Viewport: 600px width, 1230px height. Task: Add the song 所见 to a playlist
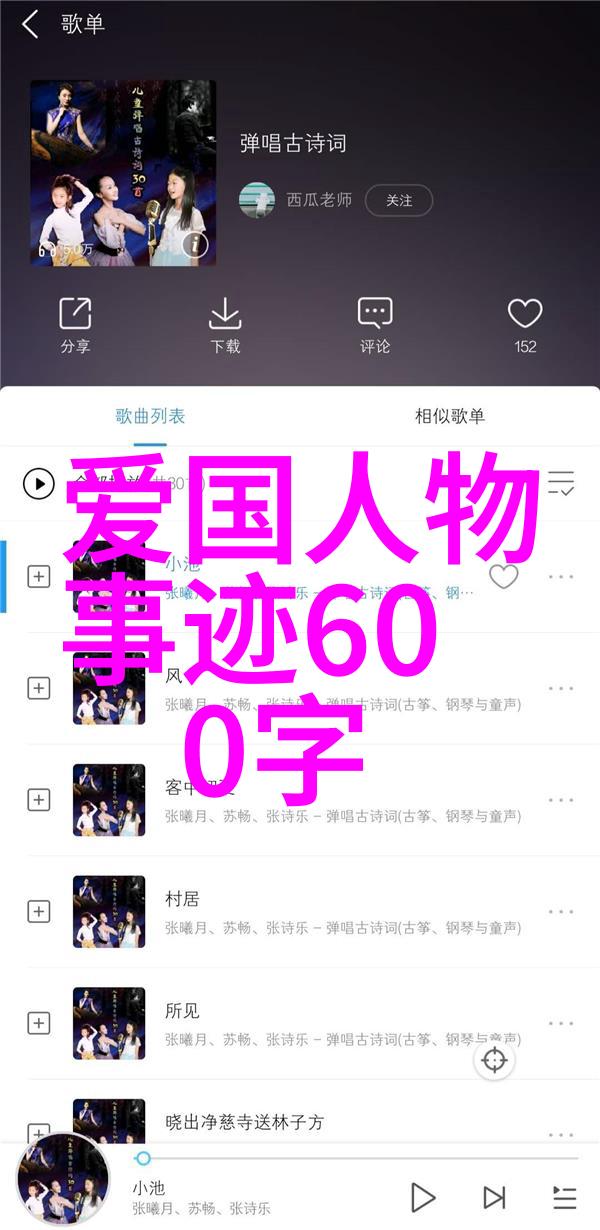pos(39,1023)
